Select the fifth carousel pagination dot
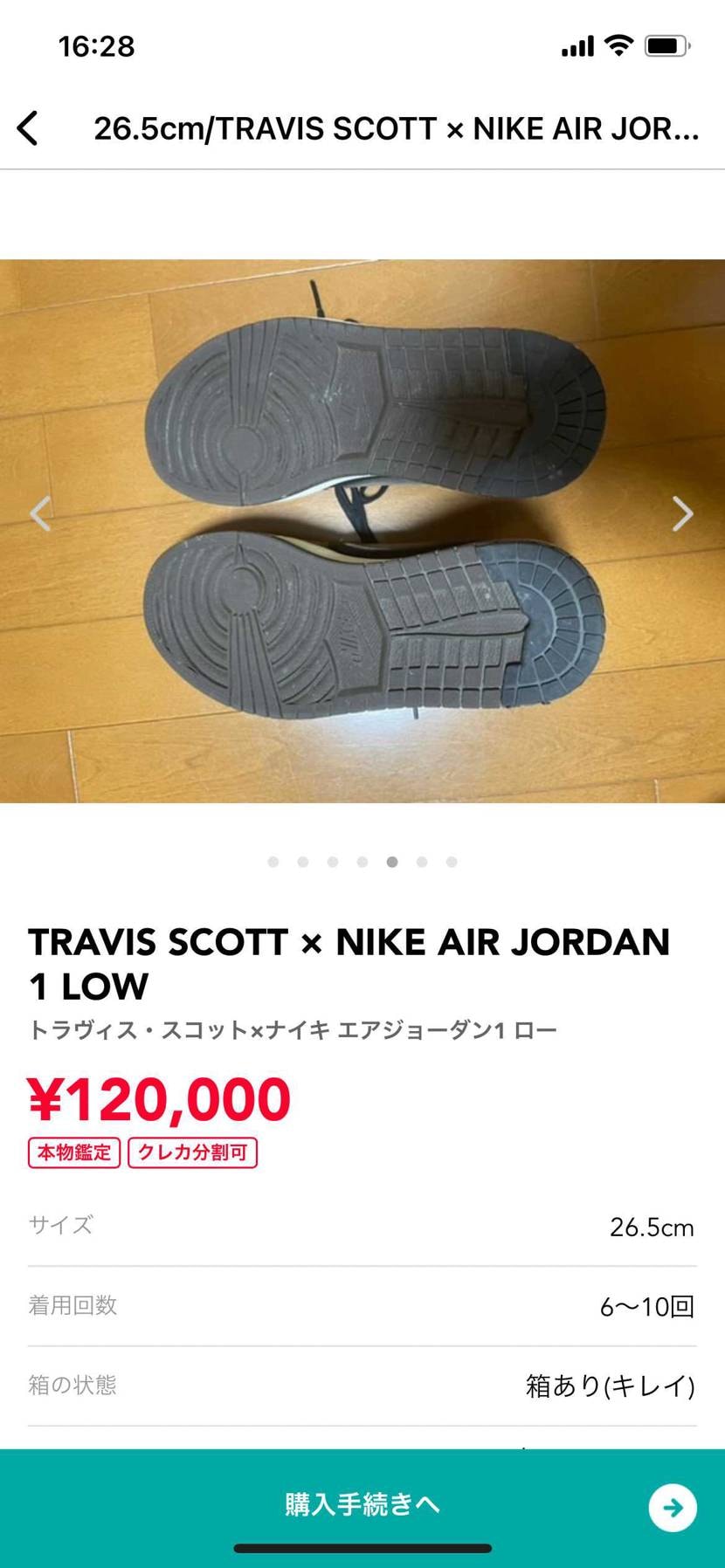725x1568 pixels. (391, 862)
